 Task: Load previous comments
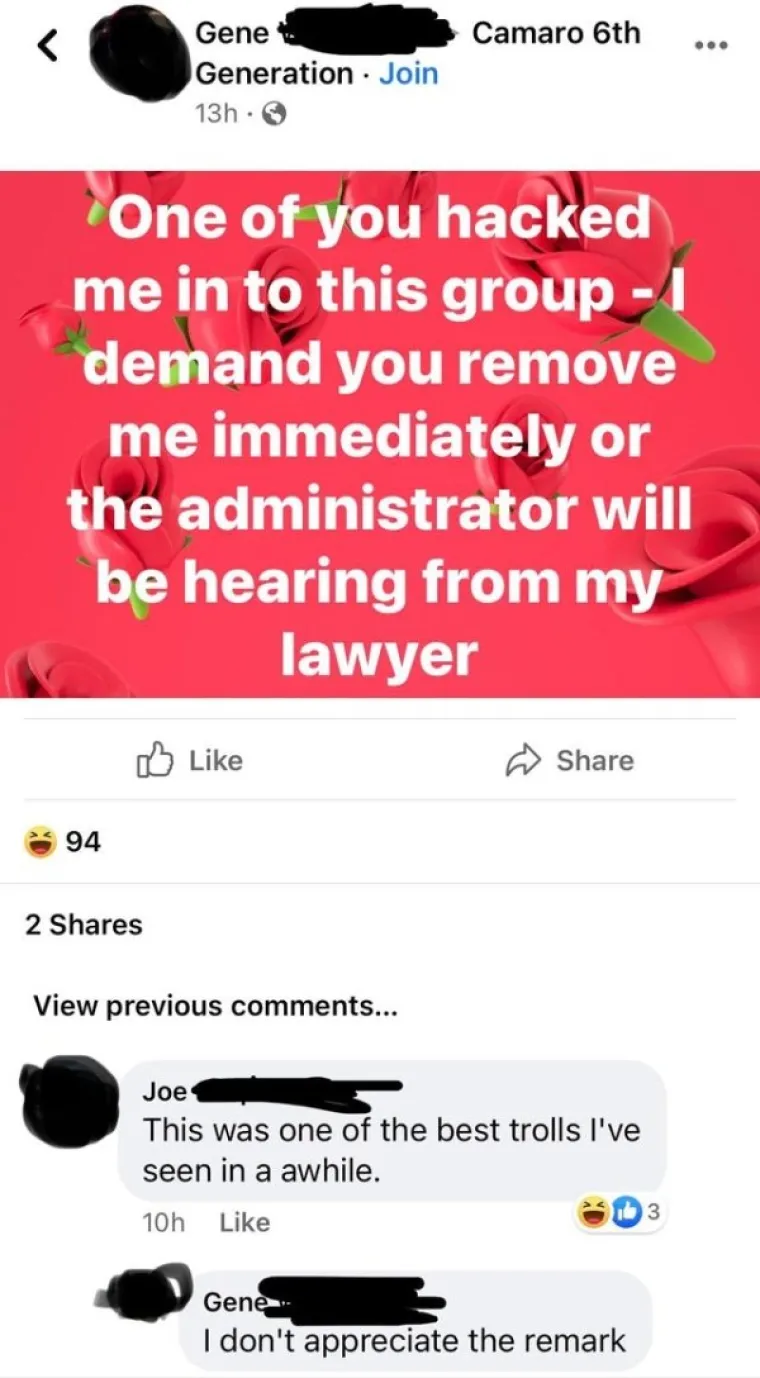pos(215,1006)
